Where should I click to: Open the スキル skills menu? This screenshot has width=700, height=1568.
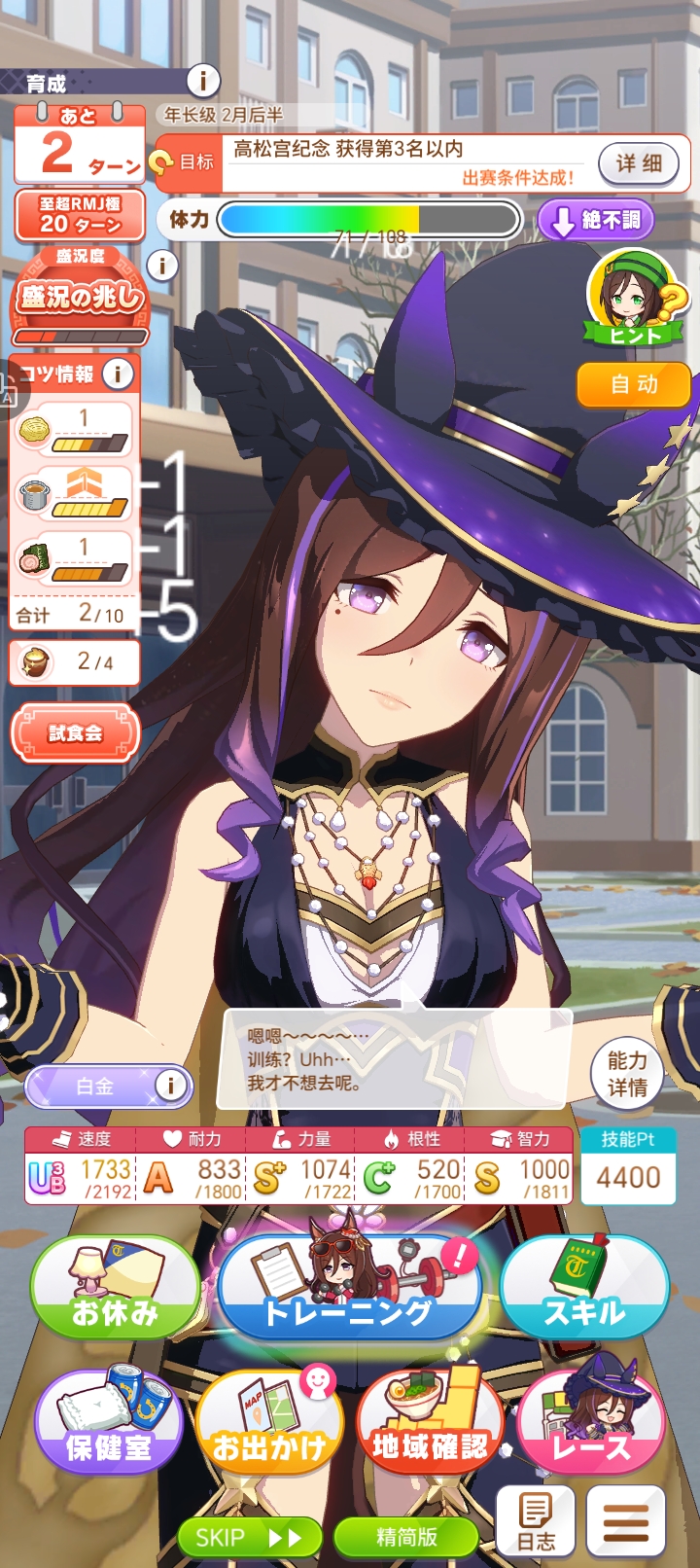[x=584, y=1287]
